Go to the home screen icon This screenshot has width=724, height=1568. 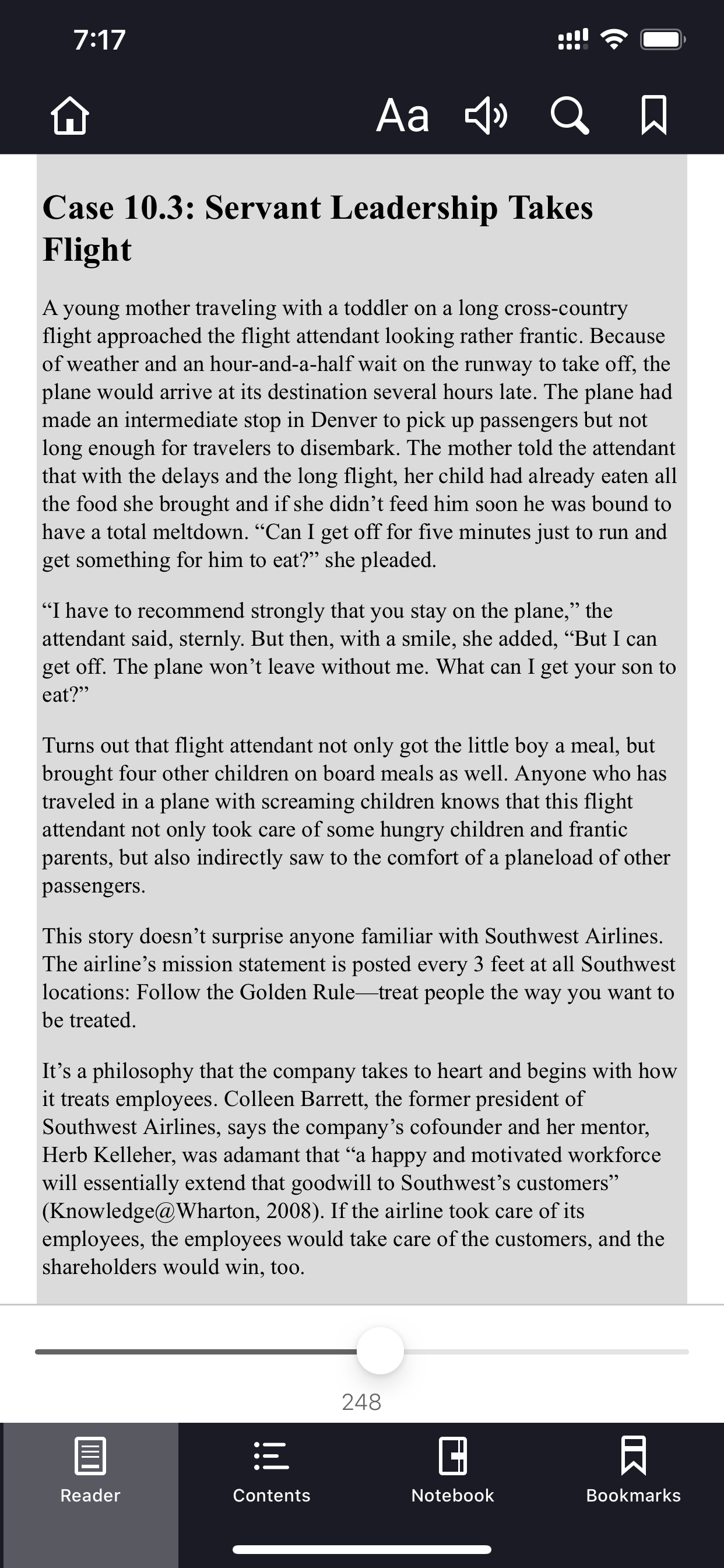pyautogui.click(x=70, y=115)
